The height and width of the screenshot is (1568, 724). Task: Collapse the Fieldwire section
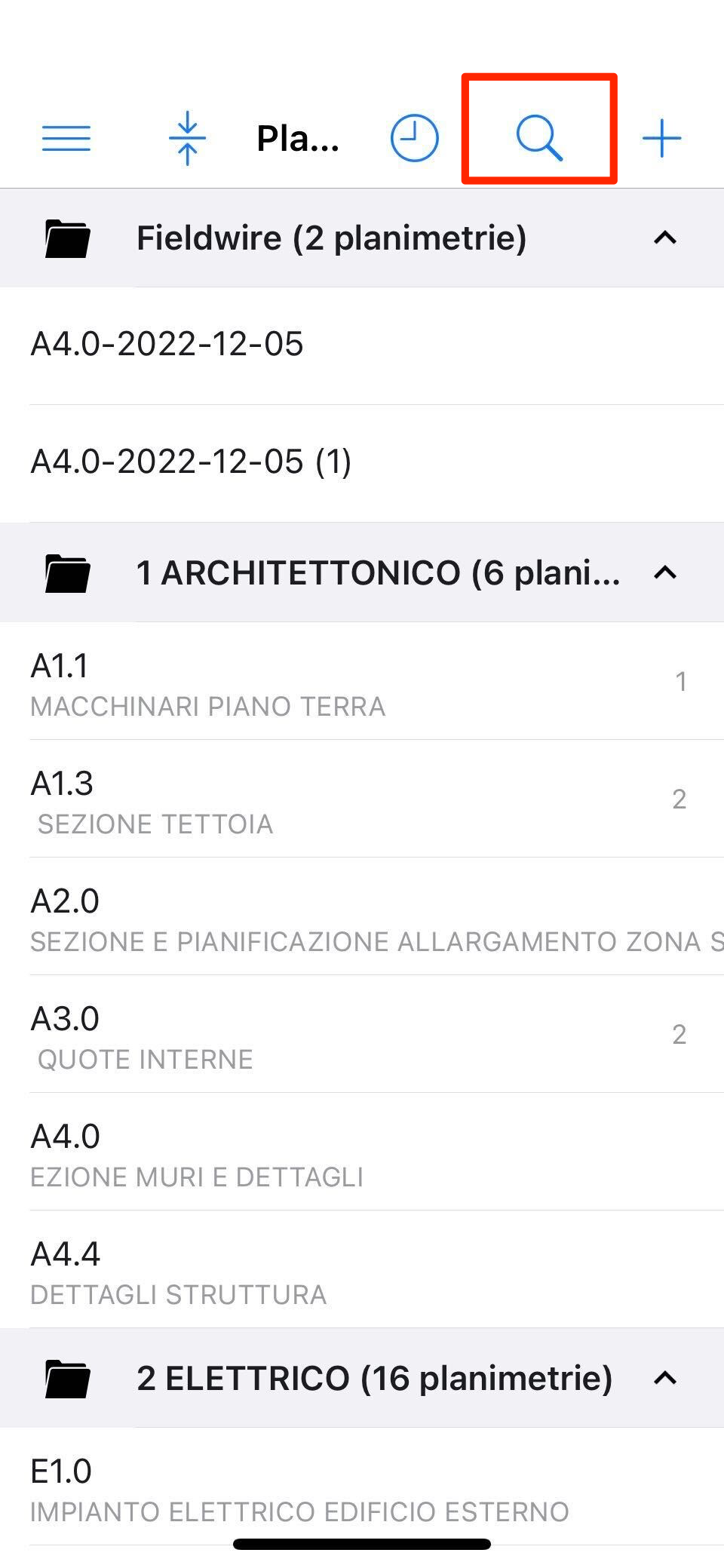pos(664,237)
